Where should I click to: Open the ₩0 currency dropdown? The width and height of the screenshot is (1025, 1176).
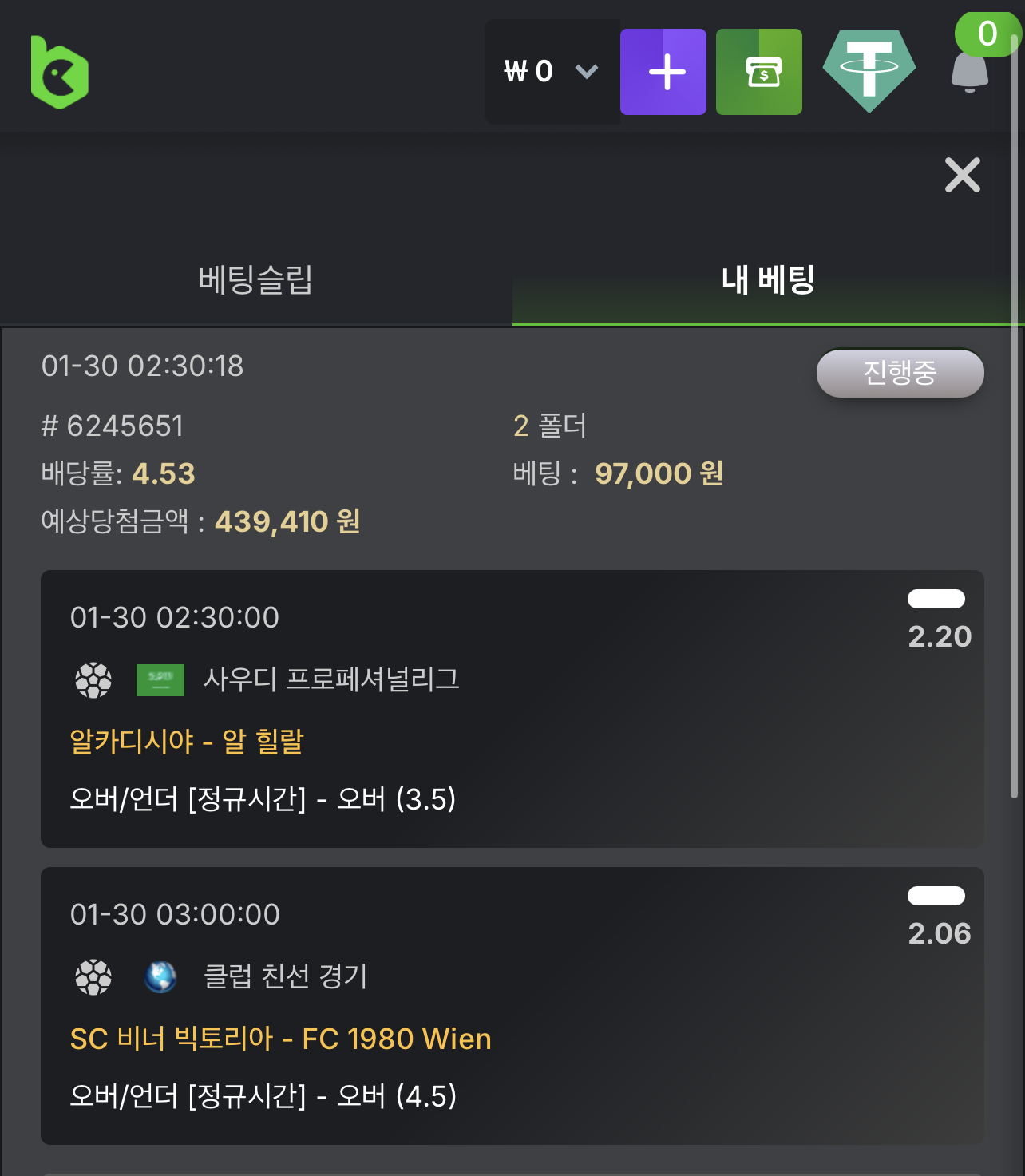point(551,71)
